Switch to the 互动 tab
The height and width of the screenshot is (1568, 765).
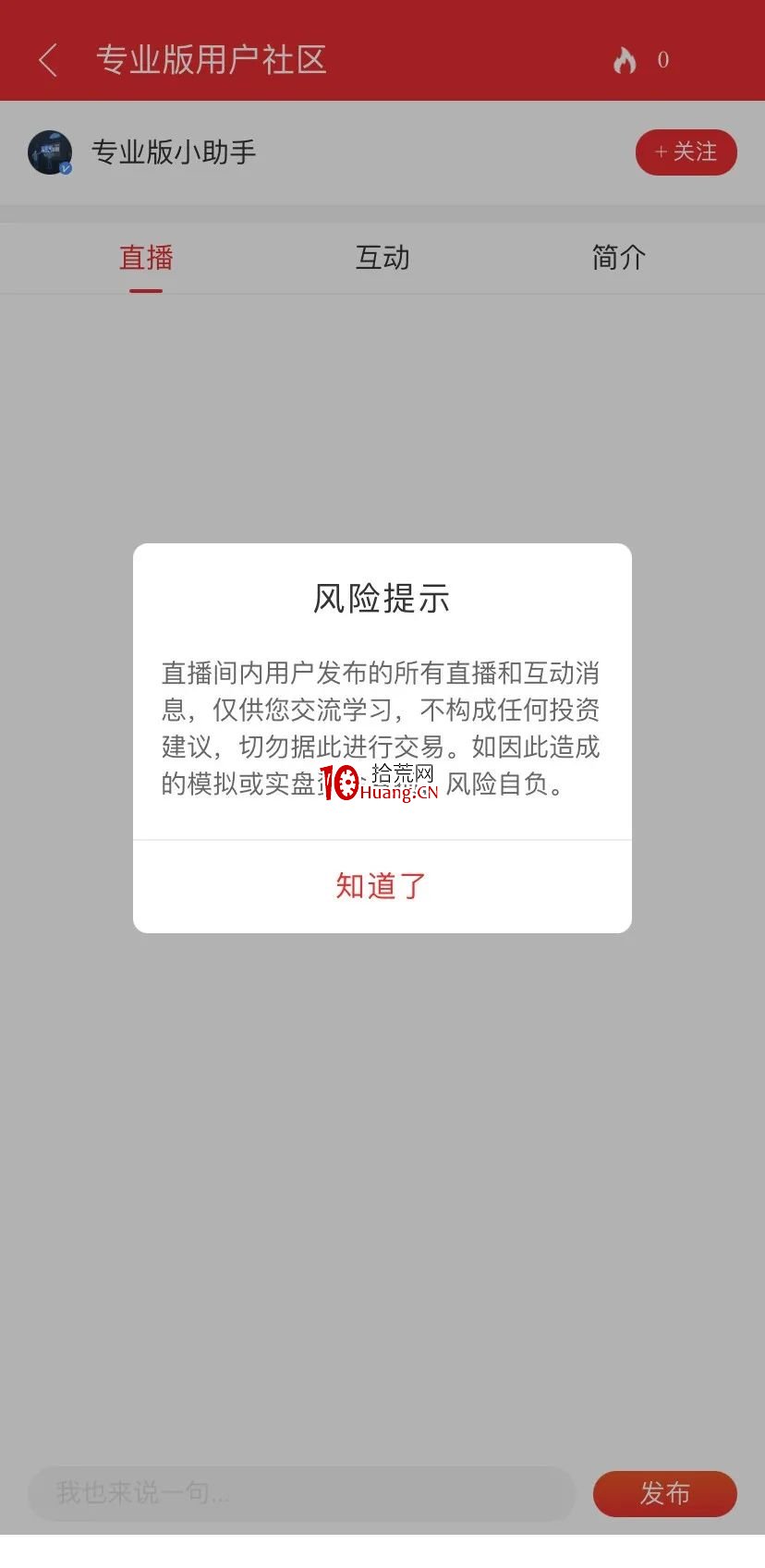(382, 258)
